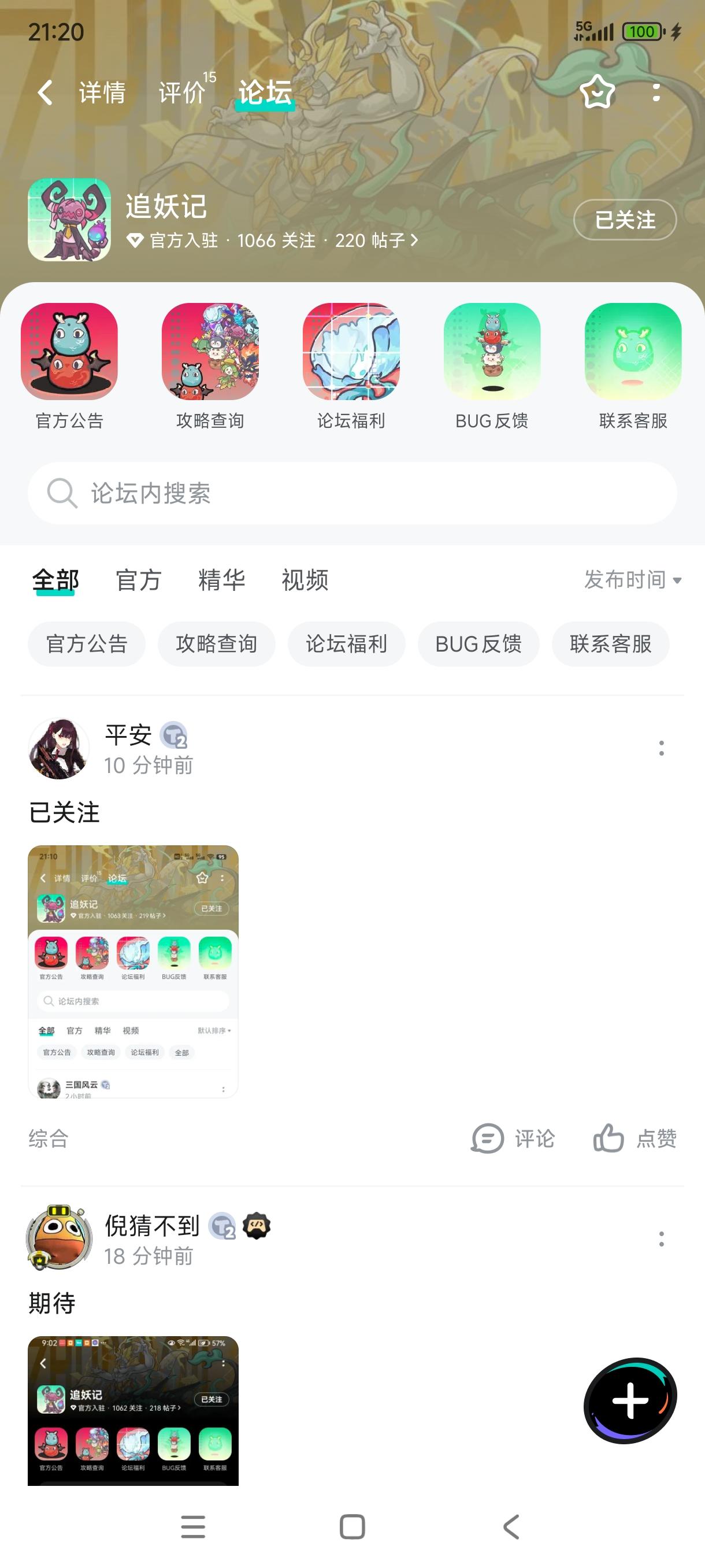Image resolution: width=705 pixels, height=1568 pixels.
Task: Switch to the 评价 tab
Action: pyautogui.click(x=181, y=93)
